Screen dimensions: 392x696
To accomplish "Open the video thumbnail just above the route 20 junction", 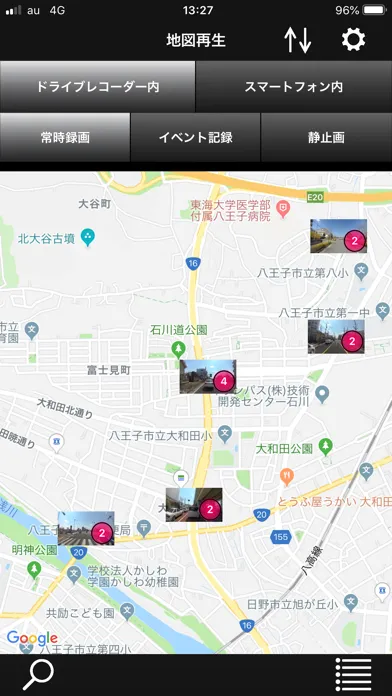I will (x=194, y=505).
